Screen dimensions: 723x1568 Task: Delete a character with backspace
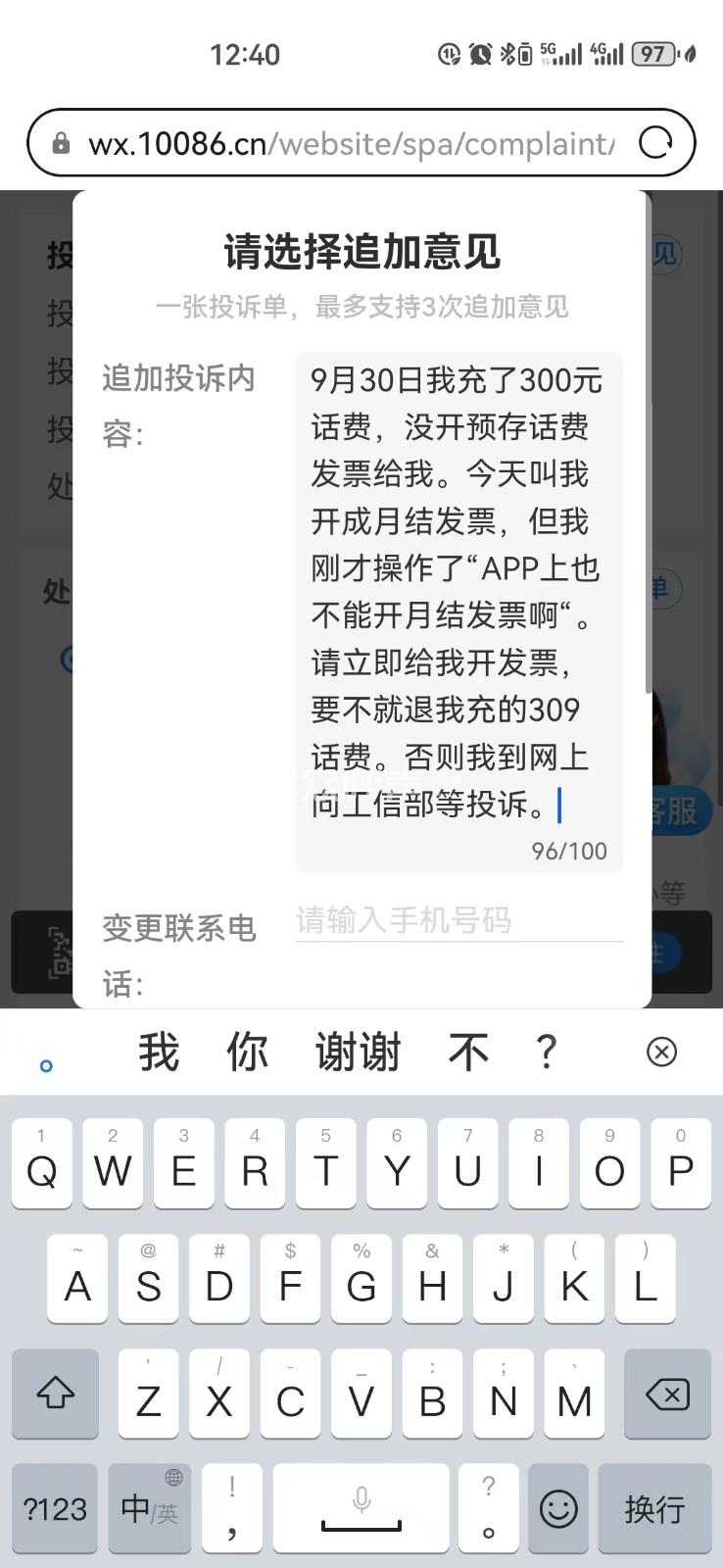point(667,1395)
